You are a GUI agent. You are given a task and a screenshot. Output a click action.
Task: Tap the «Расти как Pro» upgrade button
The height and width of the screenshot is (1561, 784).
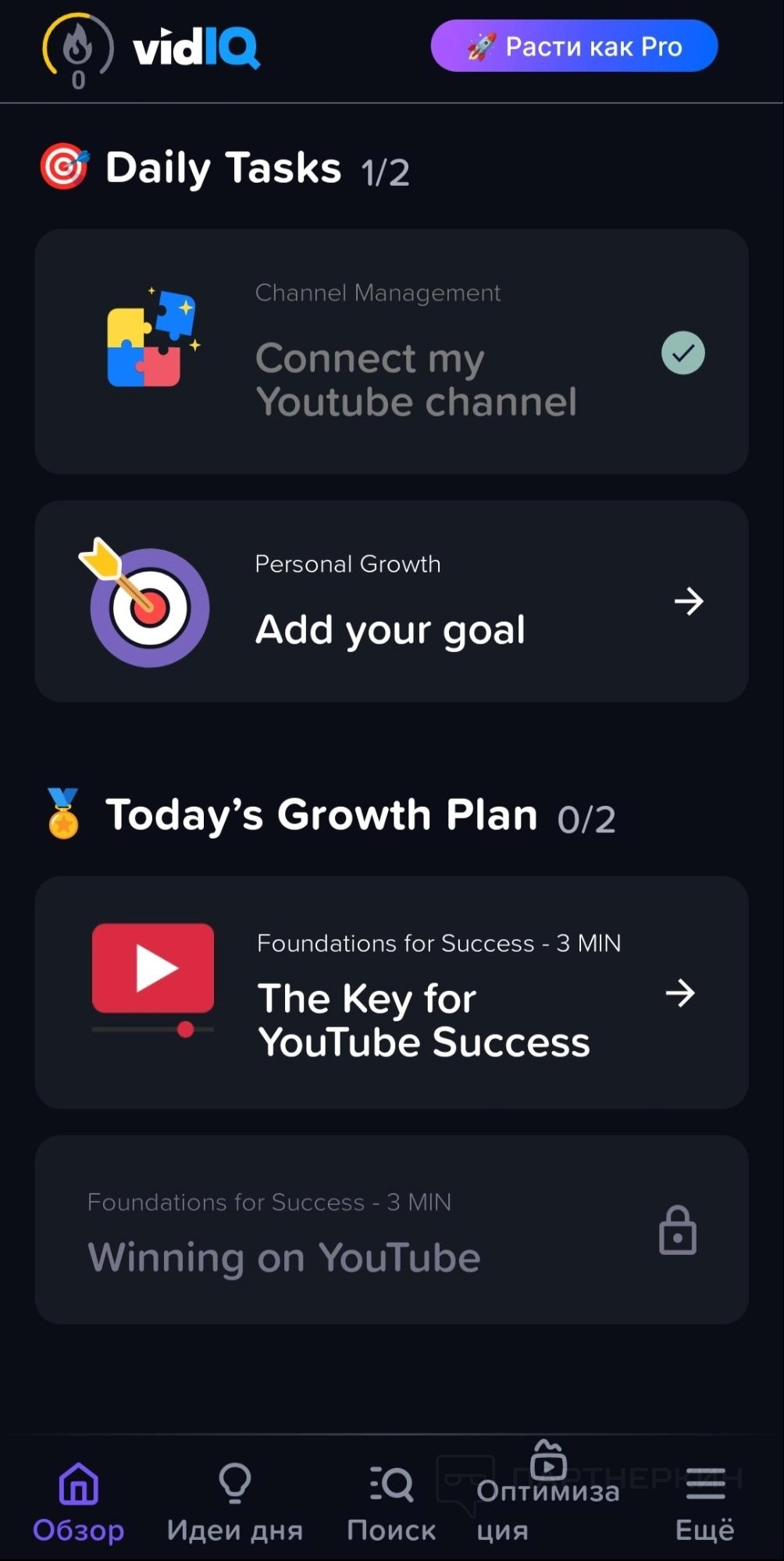(574, 46)
